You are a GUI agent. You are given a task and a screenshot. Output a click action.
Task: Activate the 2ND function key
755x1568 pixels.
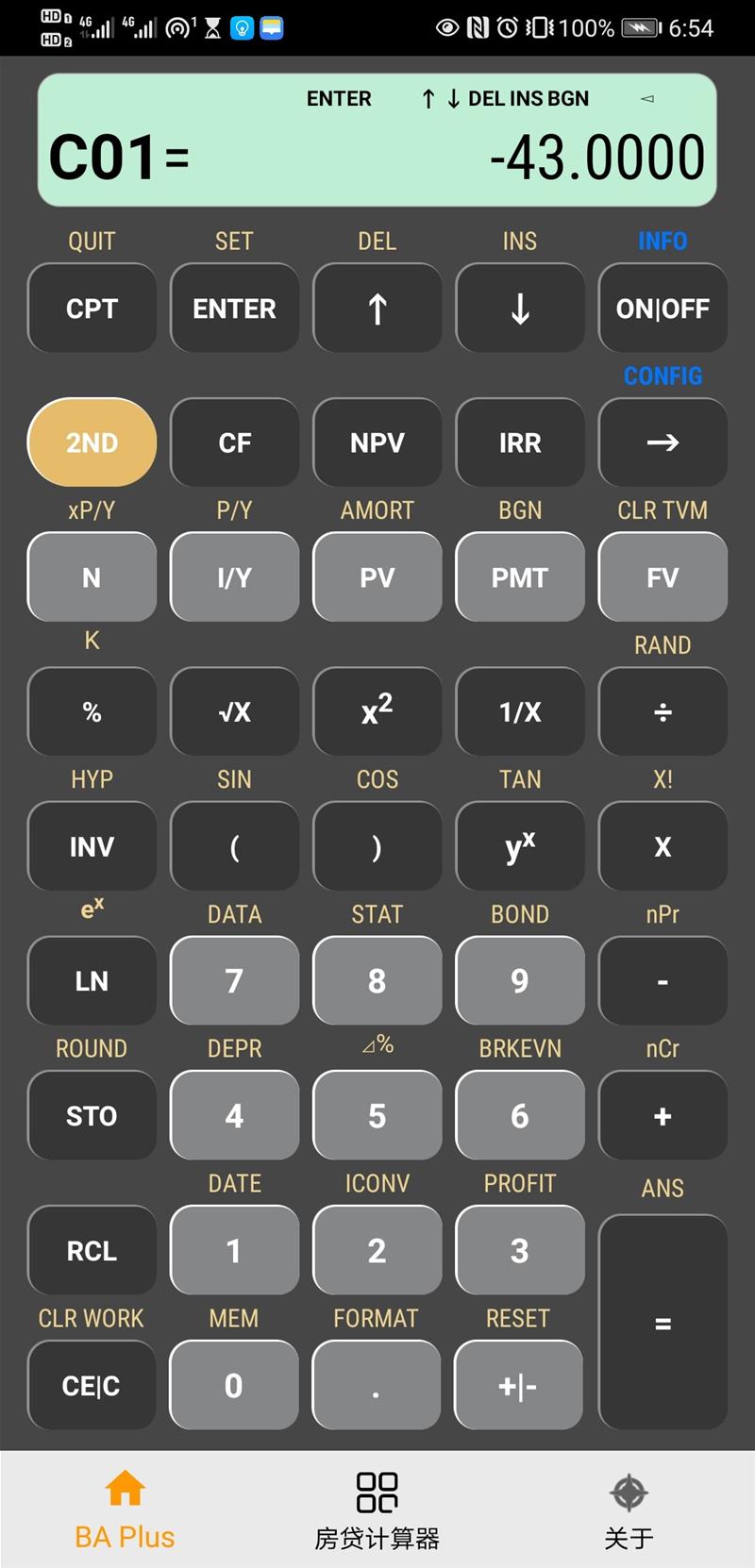[x=92, y=442]
